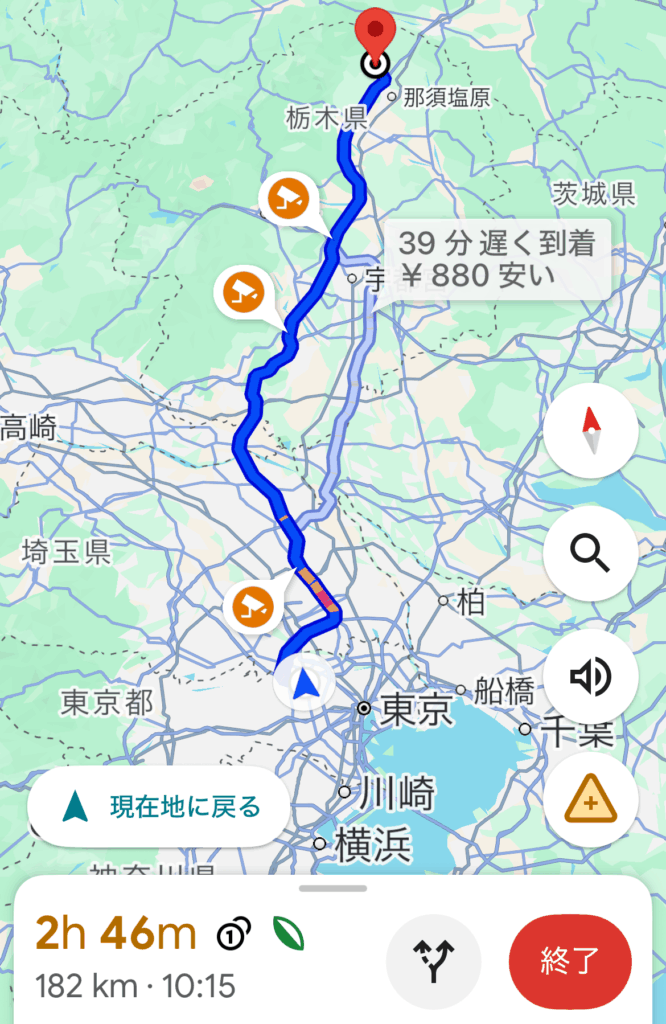
Task: Tap the compass to reorient map
Action: (x=590, y=431)
